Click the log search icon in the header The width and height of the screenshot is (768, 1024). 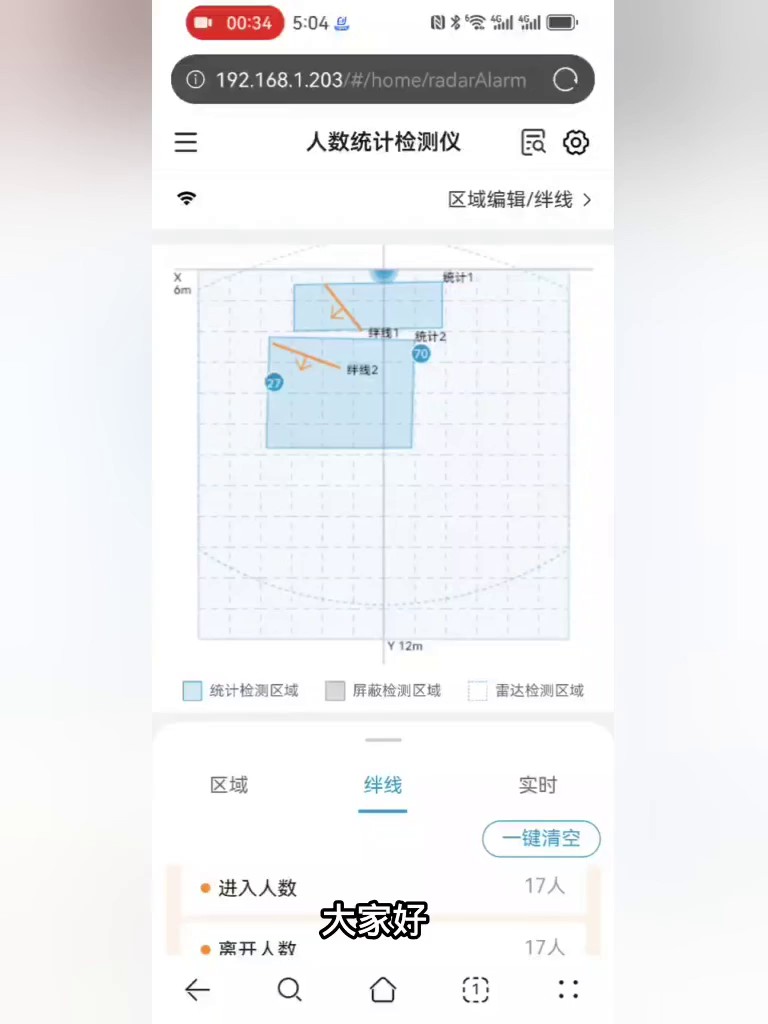[533, 142]
